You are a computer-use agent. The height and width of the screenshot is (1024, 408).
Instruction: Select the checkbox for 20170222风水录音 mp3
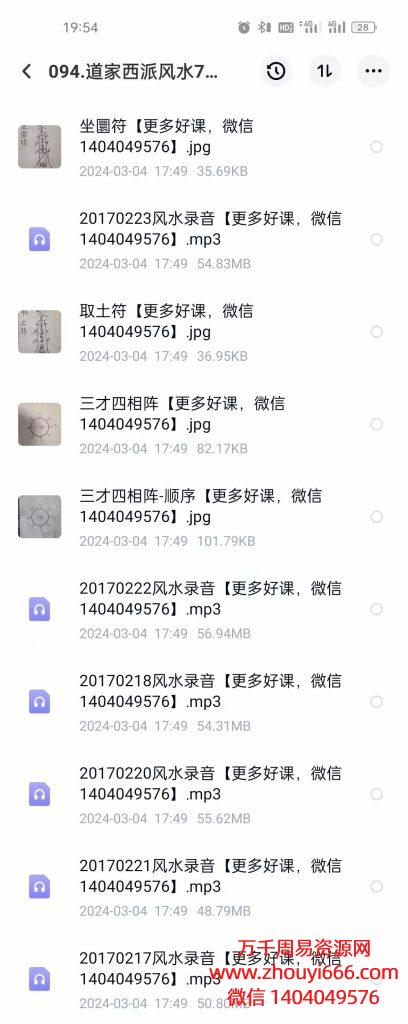pyautogui.click(x=377, y=609)
